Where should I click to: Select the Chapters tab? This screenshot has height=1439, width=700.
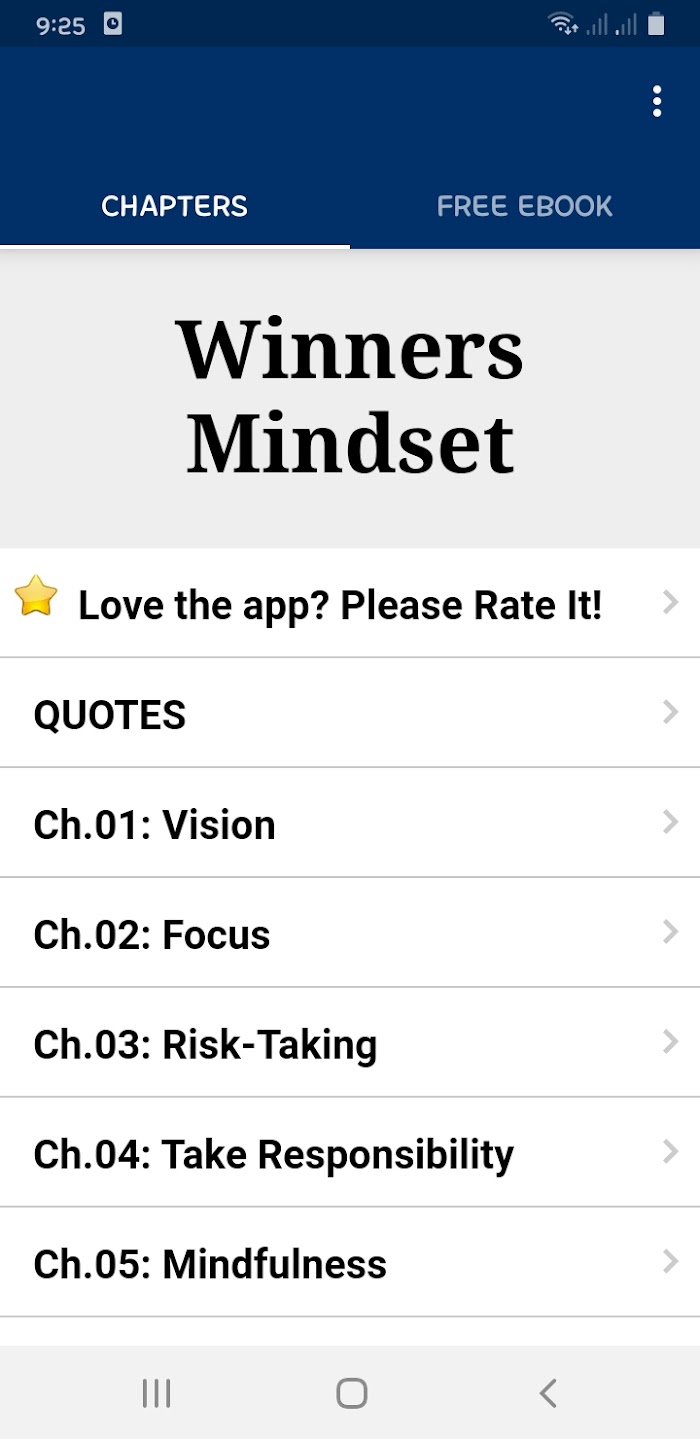point(175,206)
